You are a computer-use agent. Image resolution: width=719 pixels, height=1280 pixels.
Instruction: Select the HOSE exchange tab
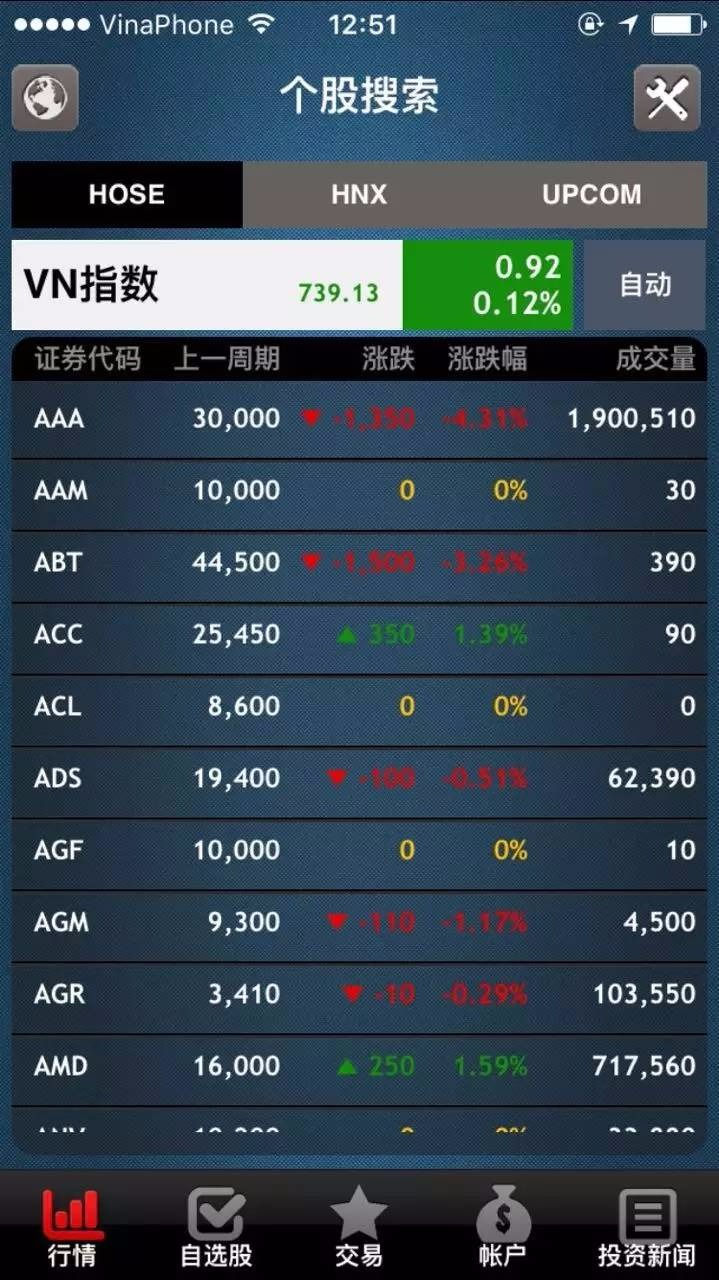[x=127, y=194]
